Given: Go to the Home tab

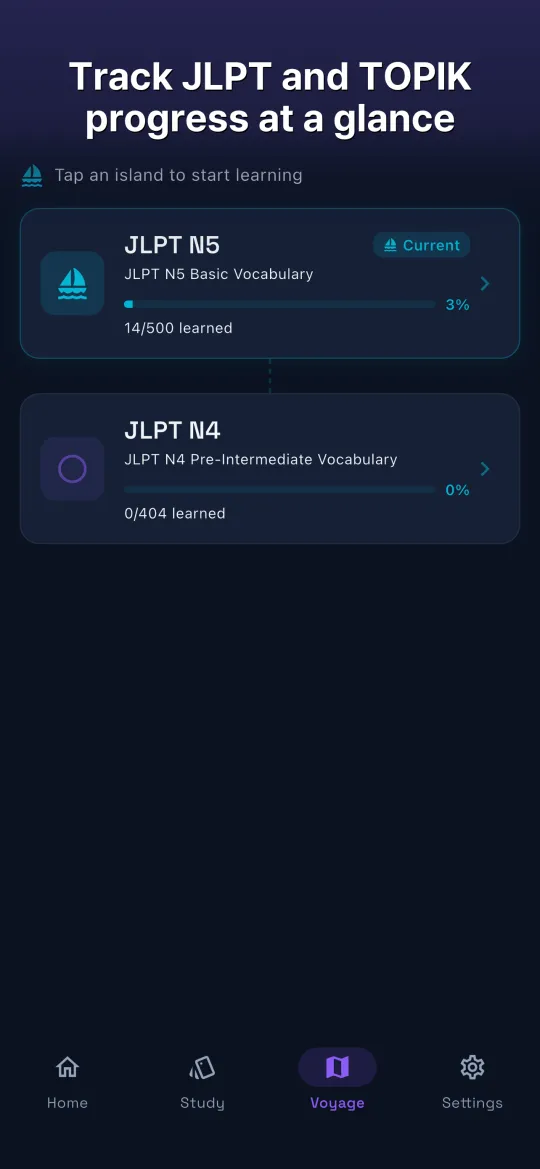Looking at the screenshot, I should click(67, 1081).
